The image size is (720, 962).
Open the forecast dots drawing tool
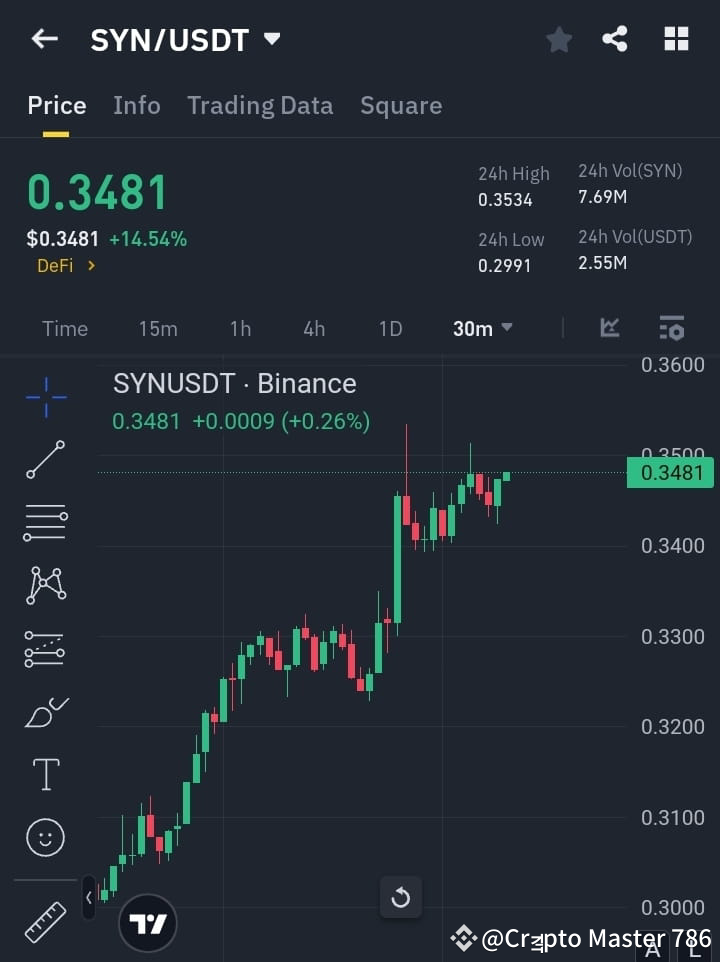pyautogui.click(x=44, y=648)
